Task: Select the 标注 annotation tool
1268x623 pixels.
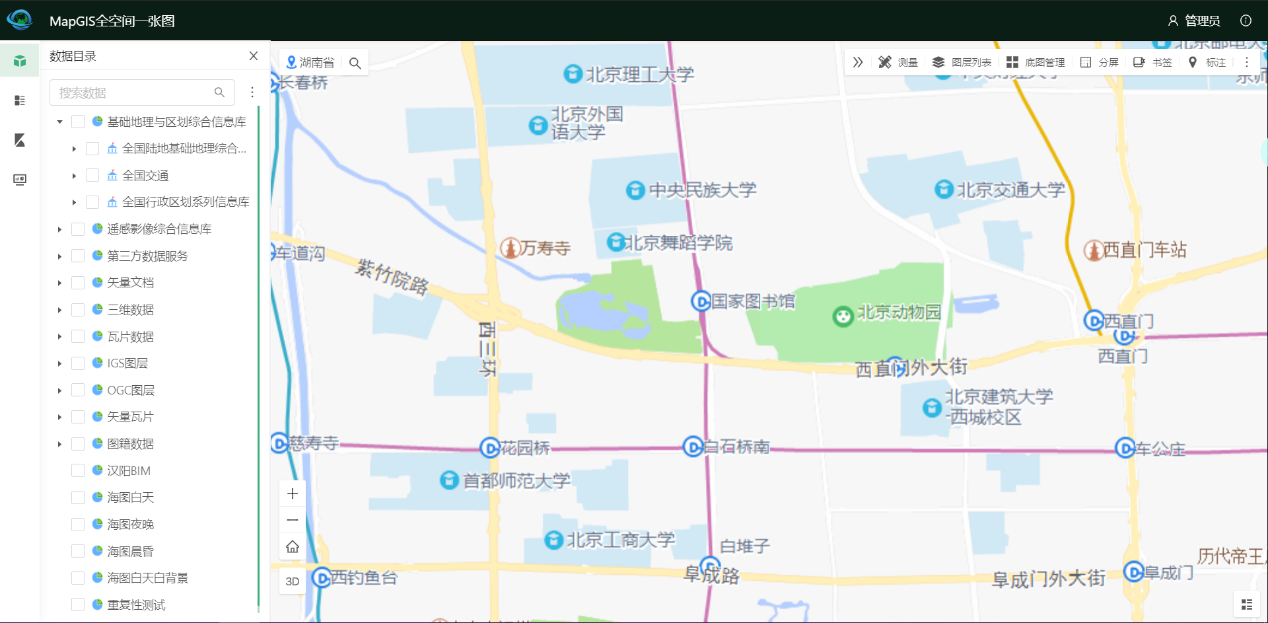Action: click(x=1206, y=62)
